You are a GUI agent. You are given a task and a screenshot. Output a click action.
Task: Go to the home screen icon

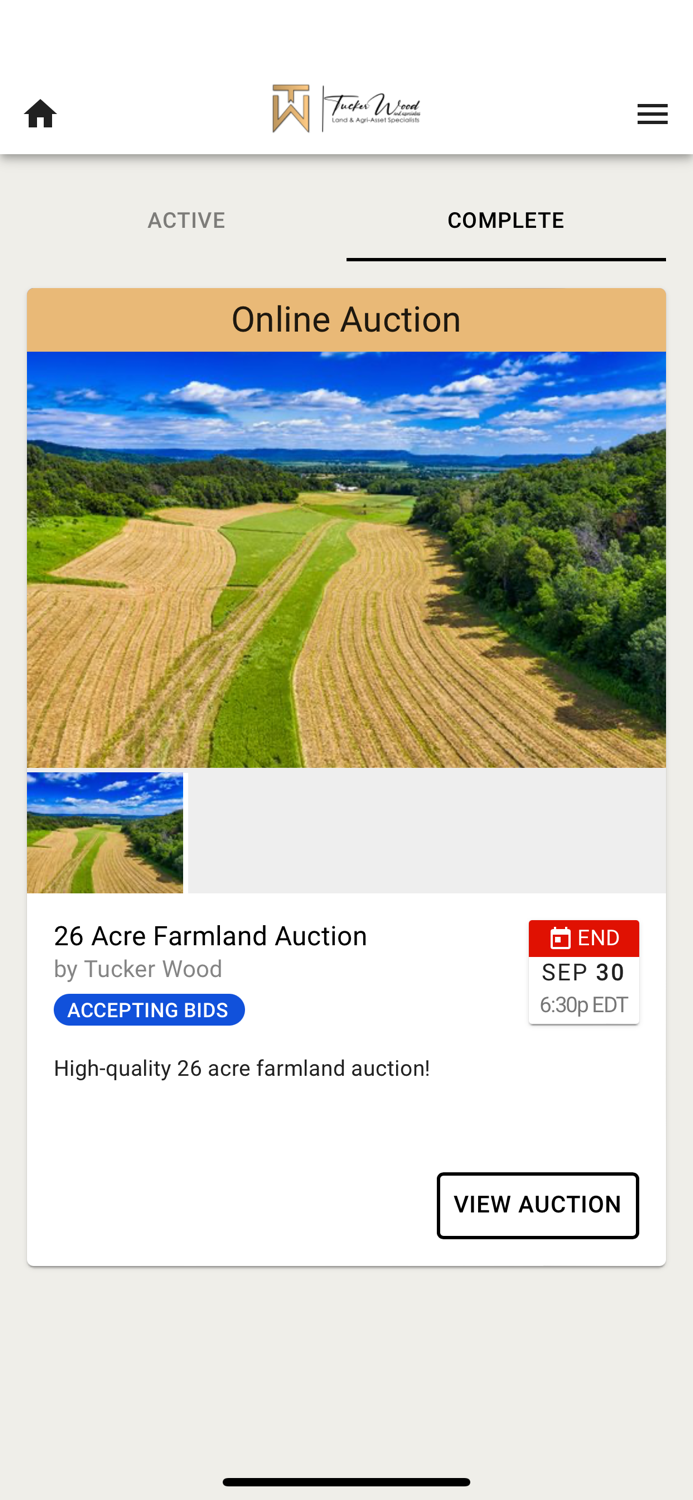pyautogui.click(x=40, y=114)
